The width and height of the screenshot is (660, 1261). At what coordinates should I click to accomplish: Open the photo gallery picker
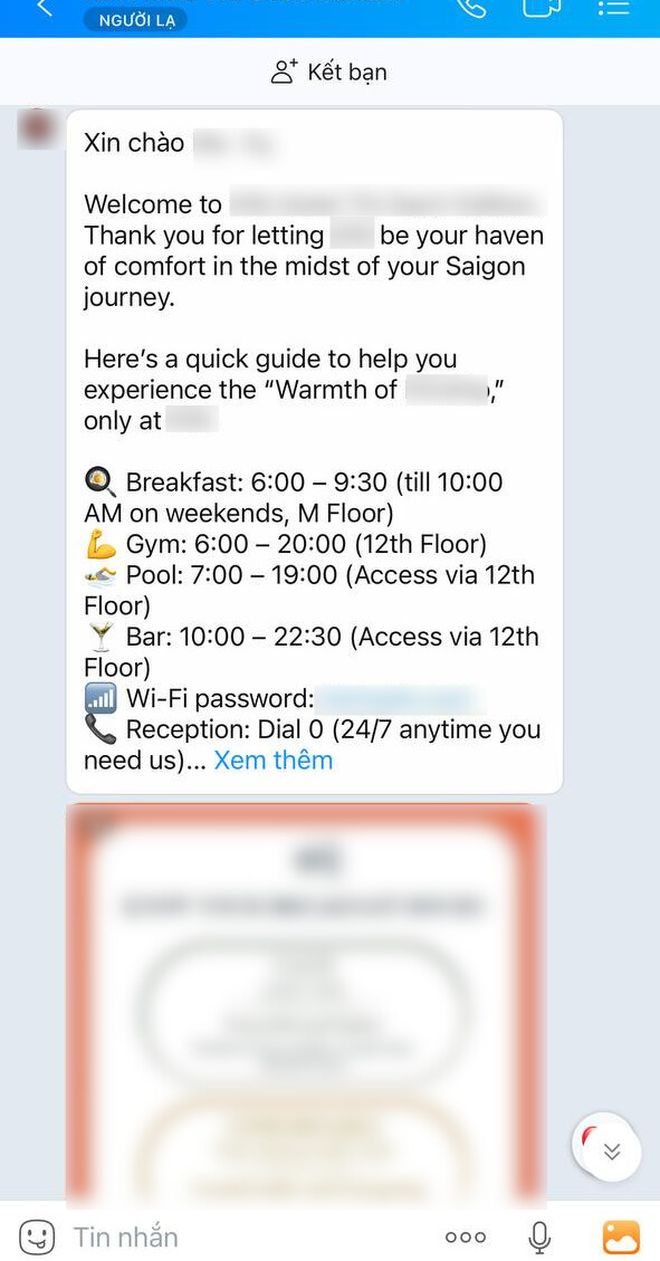click(x=621, y=1237)
